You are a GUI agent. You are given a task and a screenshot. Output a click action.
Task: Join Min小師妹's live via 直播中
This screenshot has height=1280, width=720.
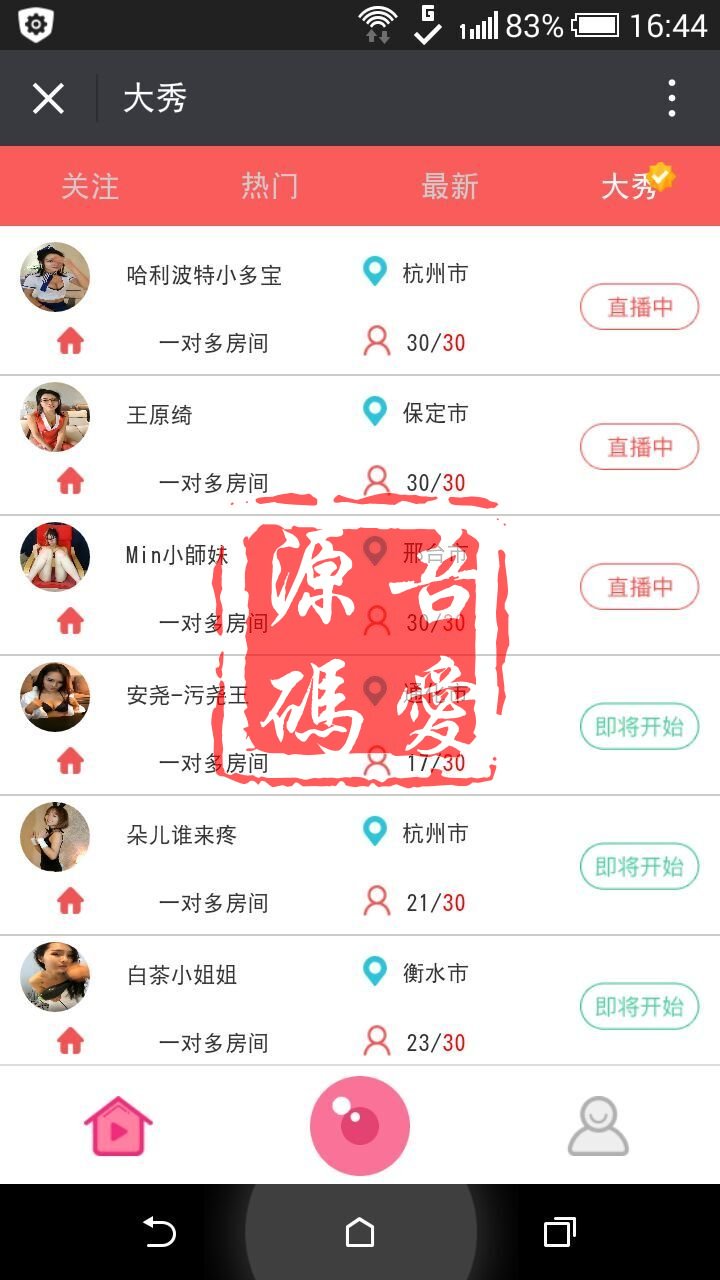[639, 587]
